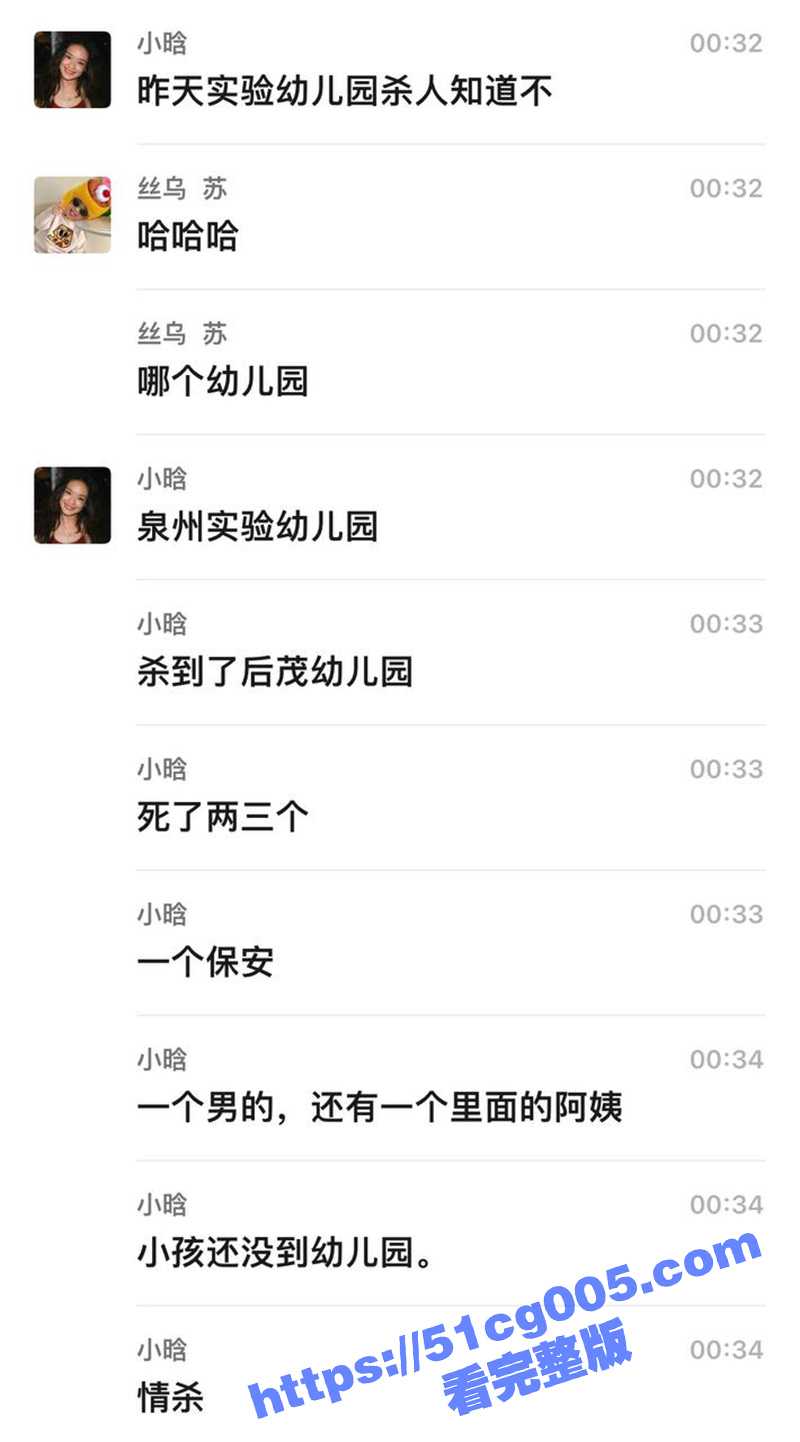Click the sender name 小晗 above 情杀
This screenshot has width=800, height=1442.
pyautogui.click(x=162, y=1350)
